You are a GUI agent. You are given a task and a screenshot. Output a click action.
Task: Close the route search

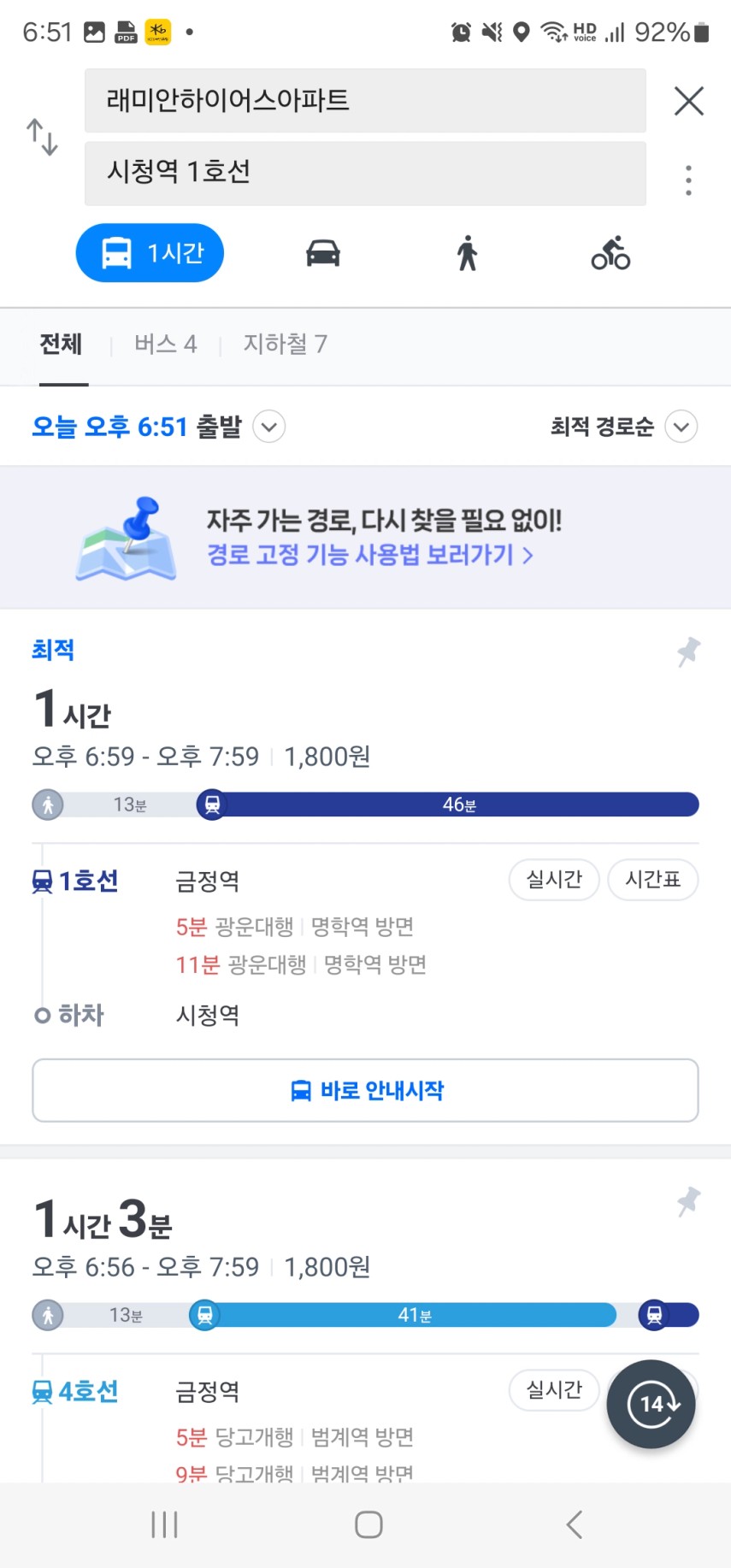pyautogui.click(x=688, y=101)
